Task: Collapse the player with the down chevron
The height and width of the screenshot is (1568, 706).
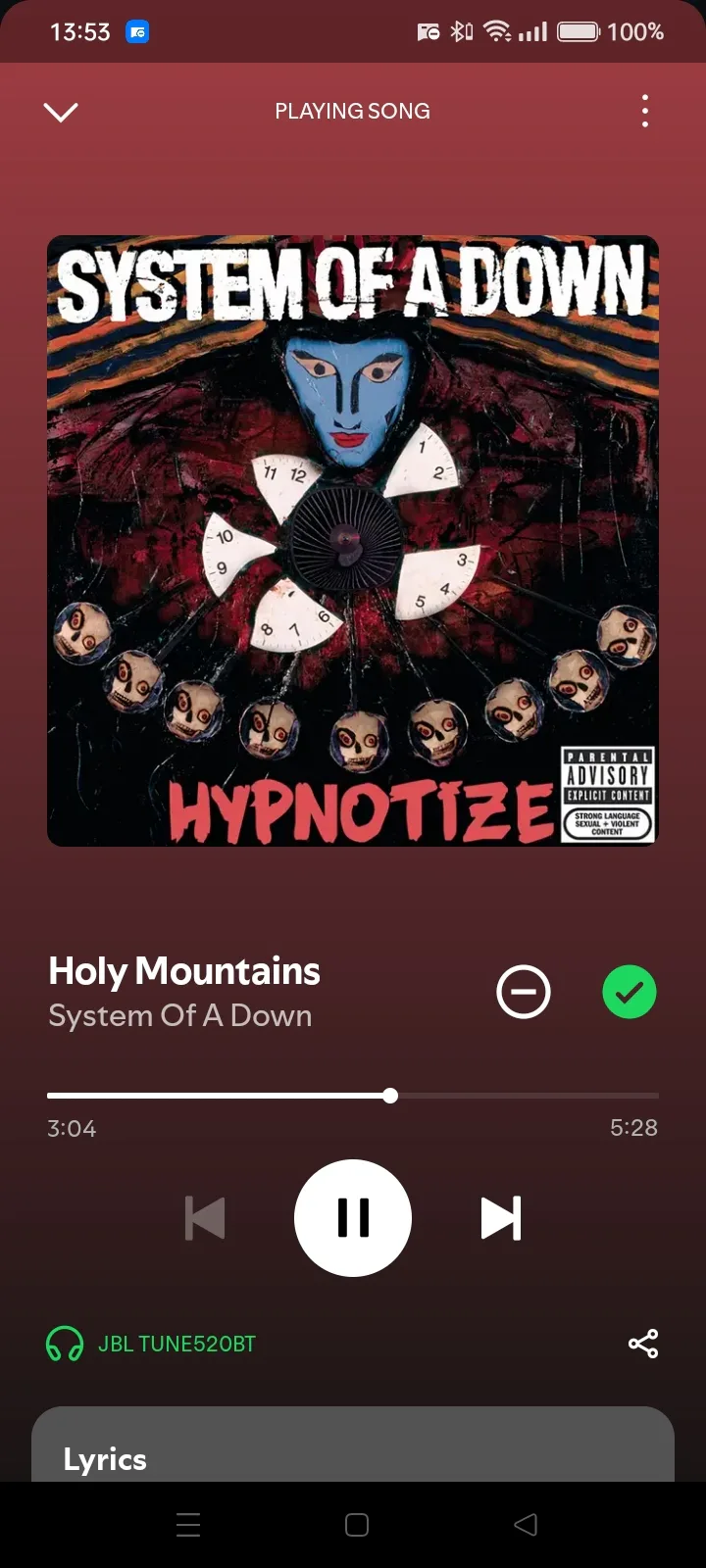Action: point(61,112)
